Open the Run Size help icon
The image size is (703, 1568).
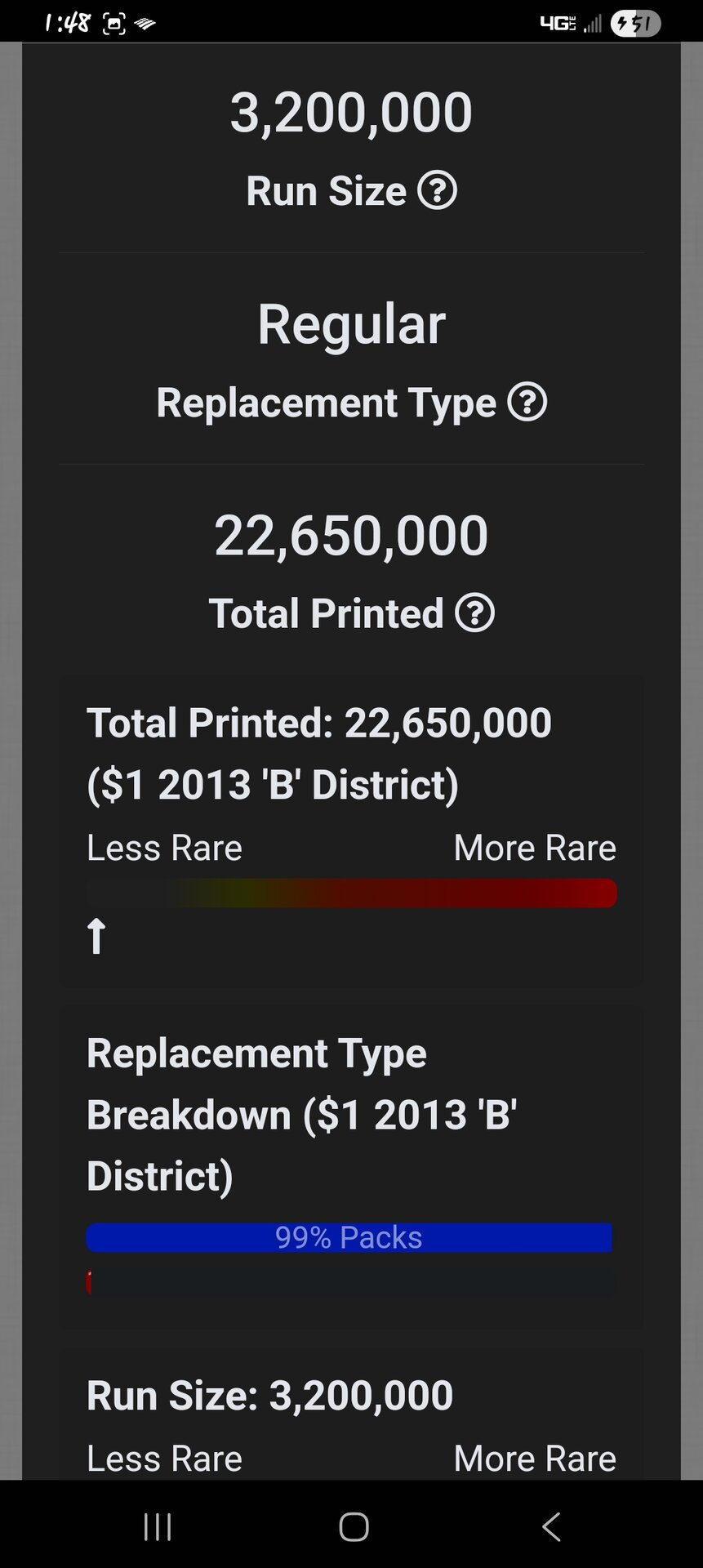437,191
